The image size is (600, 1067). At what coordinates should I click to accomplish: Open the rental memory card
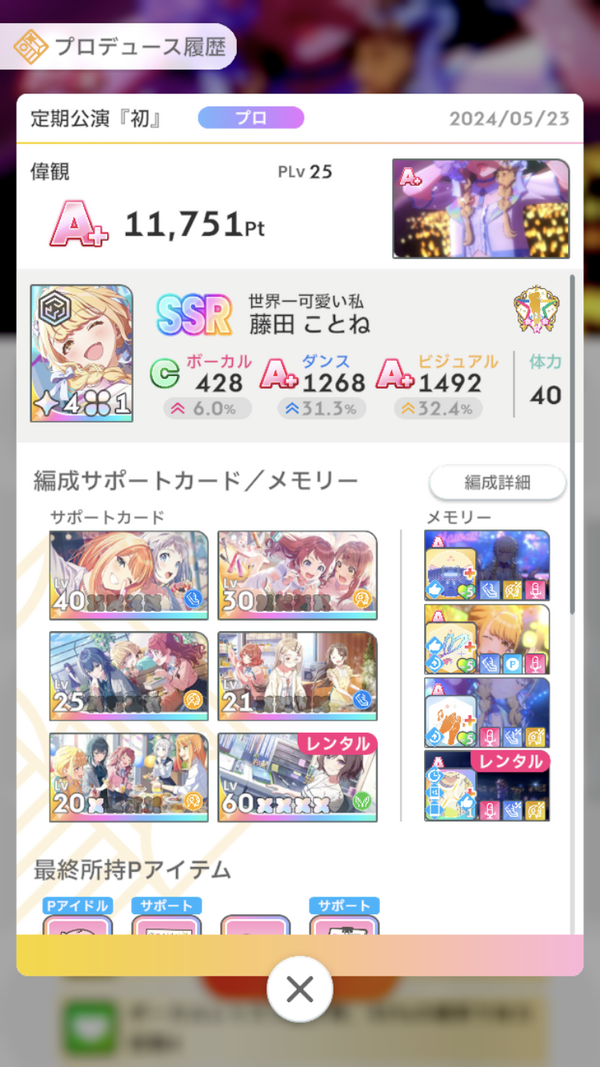487,786
